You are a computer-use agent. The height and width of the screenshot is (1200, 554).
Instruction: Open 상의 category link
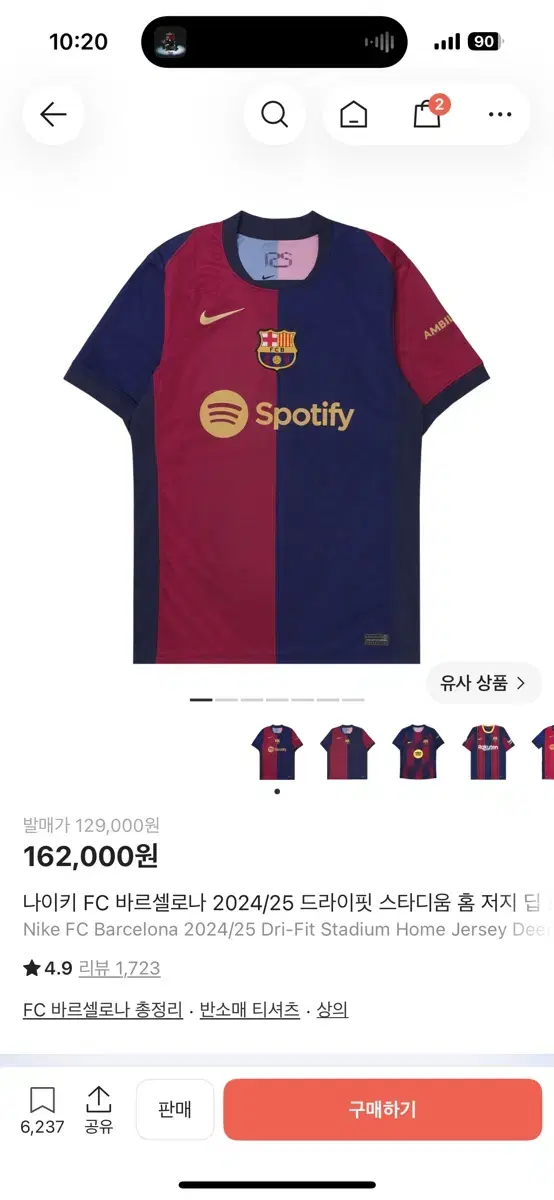[332, 1010]
